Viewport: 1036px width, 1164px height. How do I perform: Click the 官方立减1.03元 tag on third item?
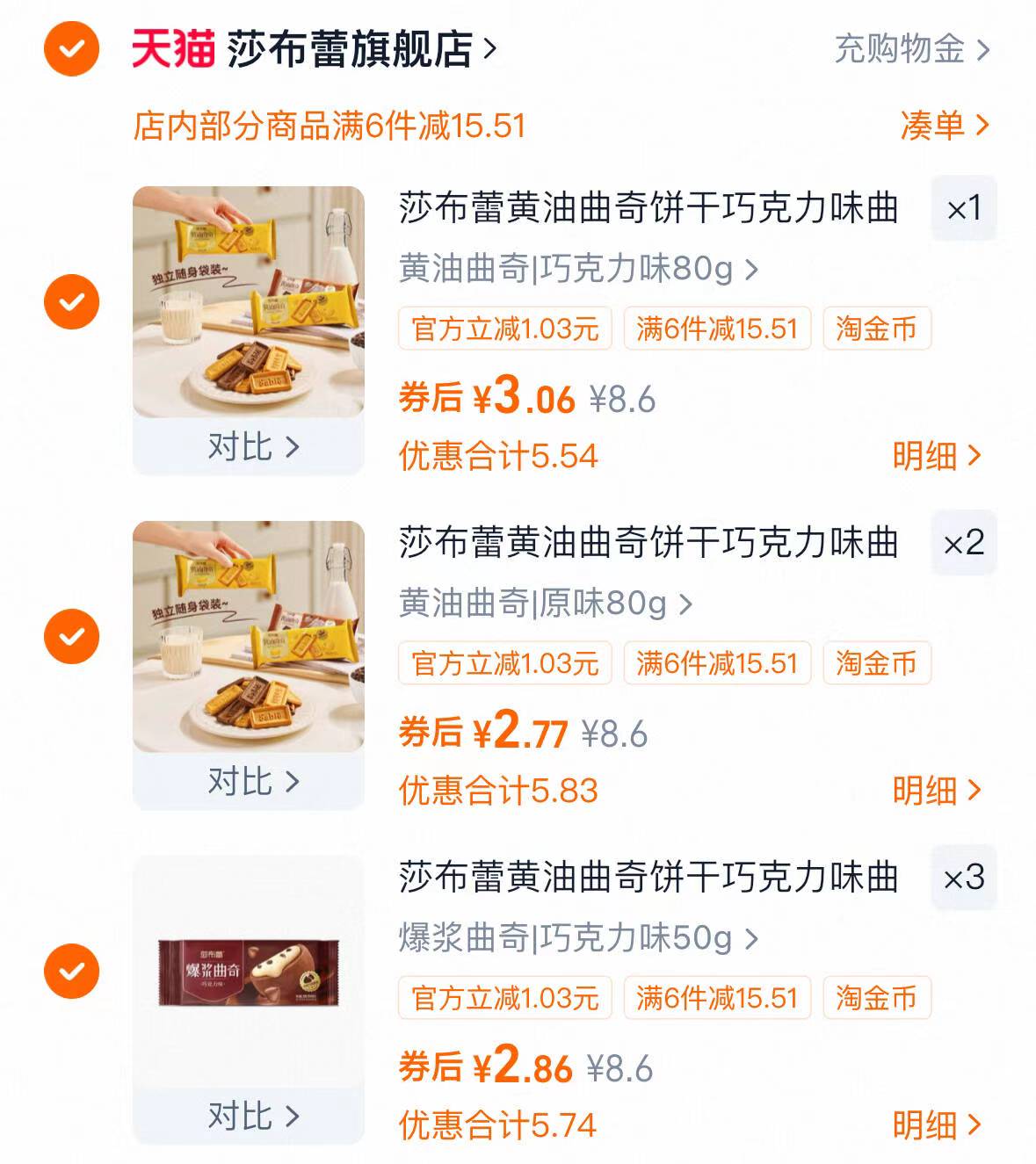(x=505, y=999)
